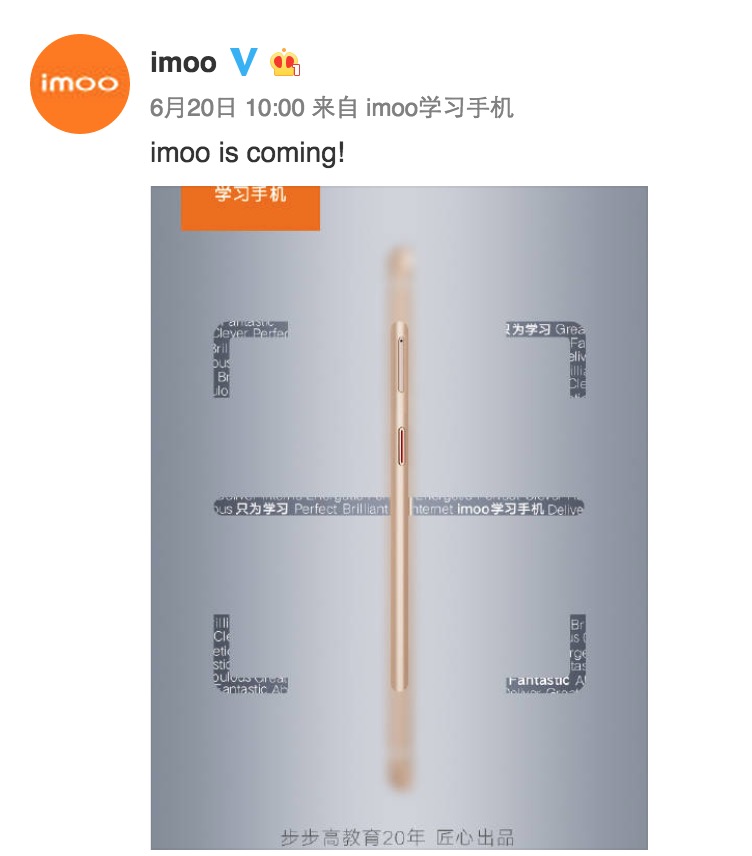Open the imoo profile avatar
This screenshot has width=752, height=856.
(81, 84)
